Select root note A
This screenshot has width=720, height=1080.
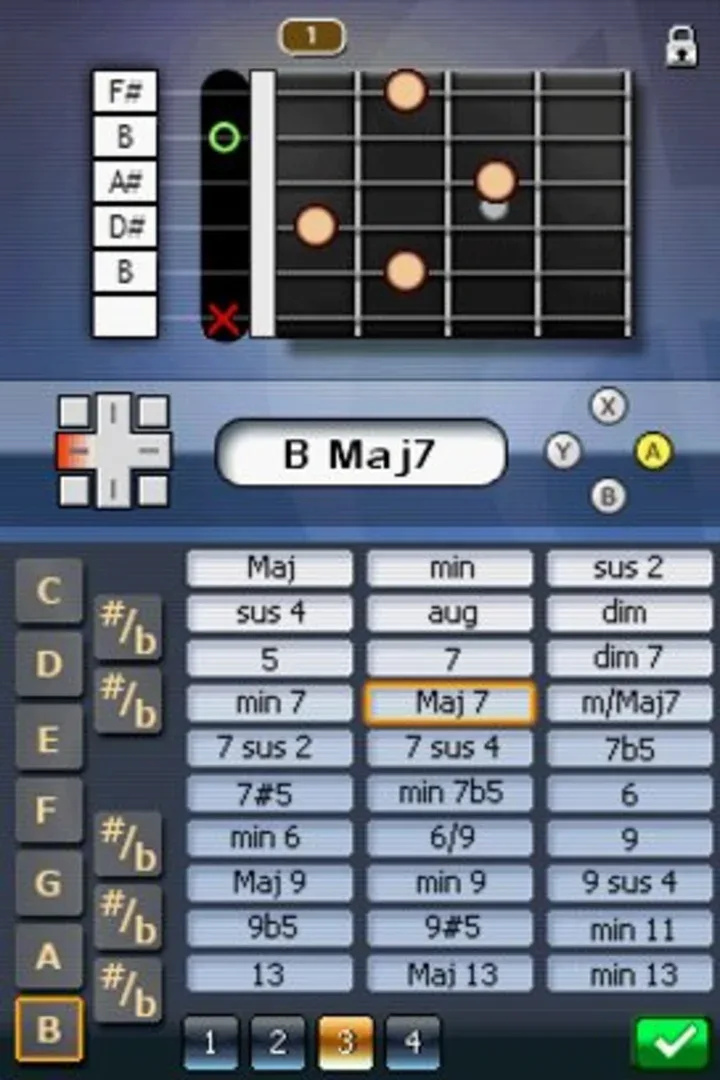click(48, 957)
